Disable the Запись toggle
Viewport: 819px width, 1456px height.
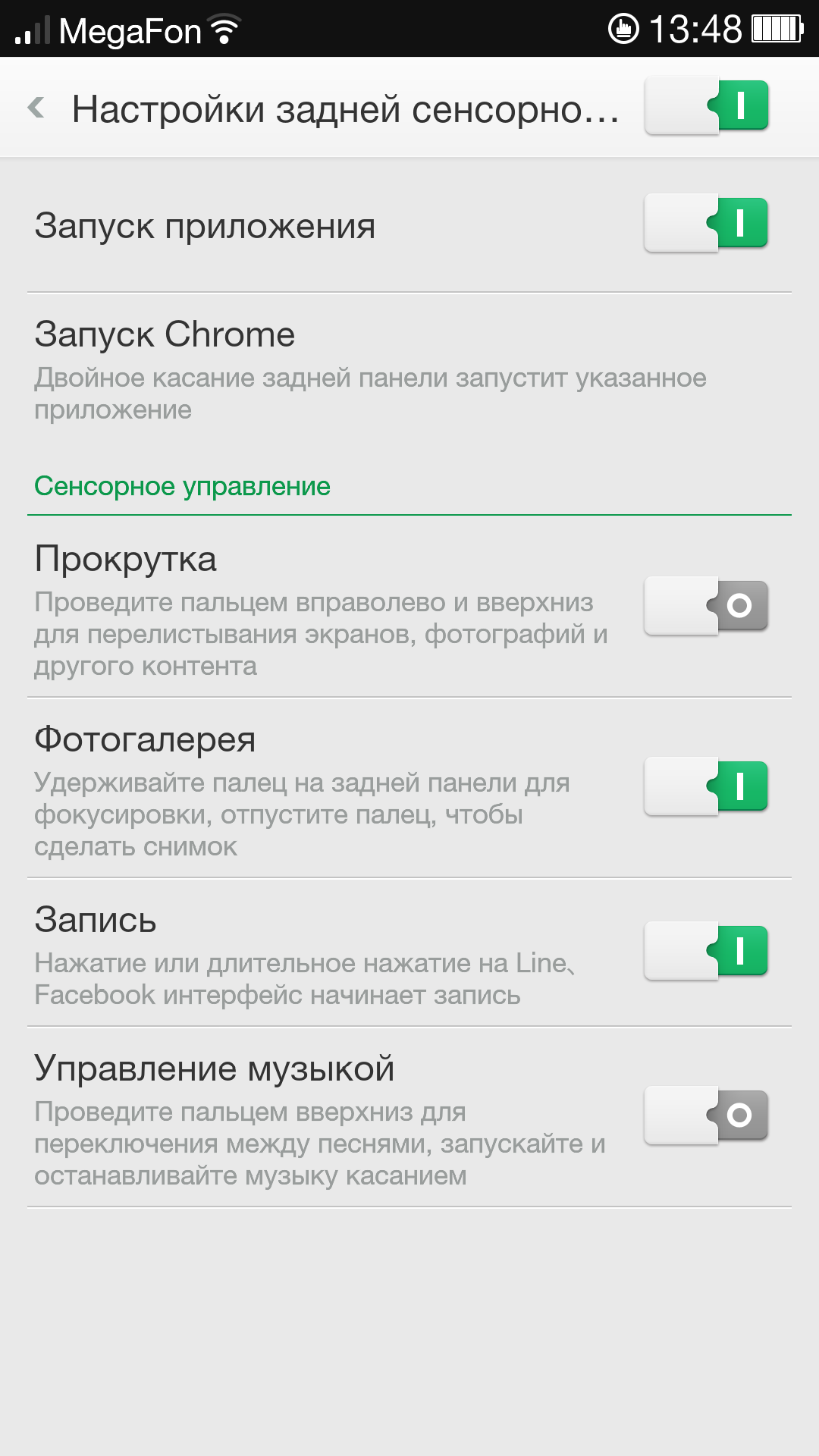(x=706, y=951)
